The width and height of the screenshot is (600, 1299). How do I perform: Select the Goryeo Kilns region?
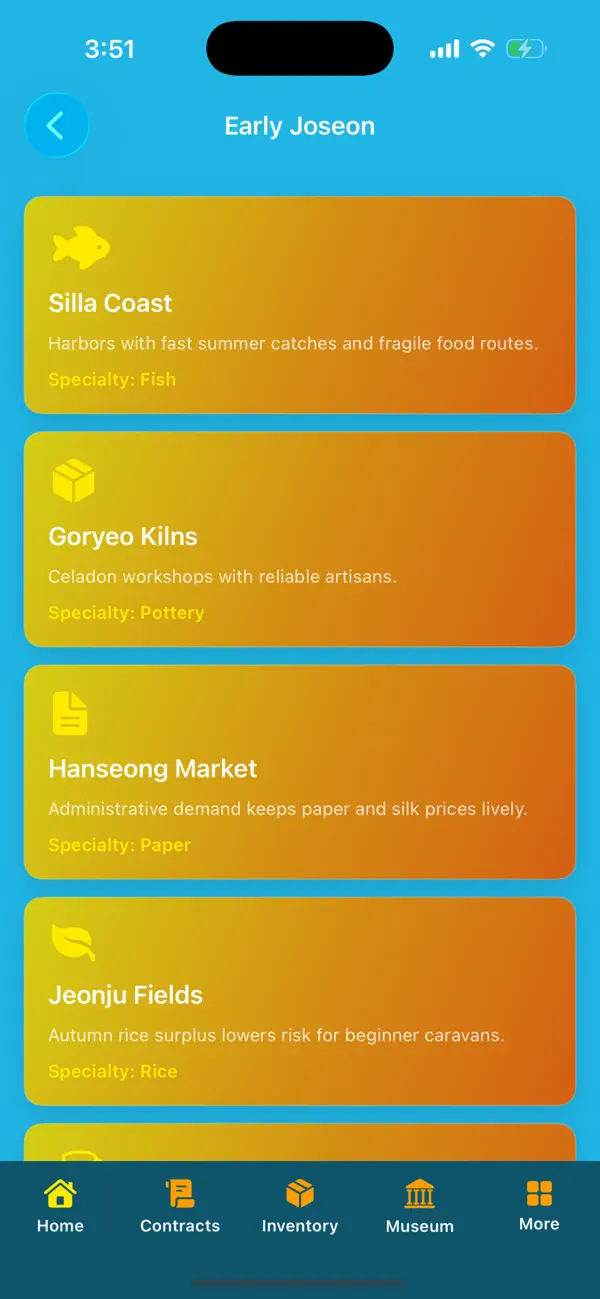click(x=300, y=539)
